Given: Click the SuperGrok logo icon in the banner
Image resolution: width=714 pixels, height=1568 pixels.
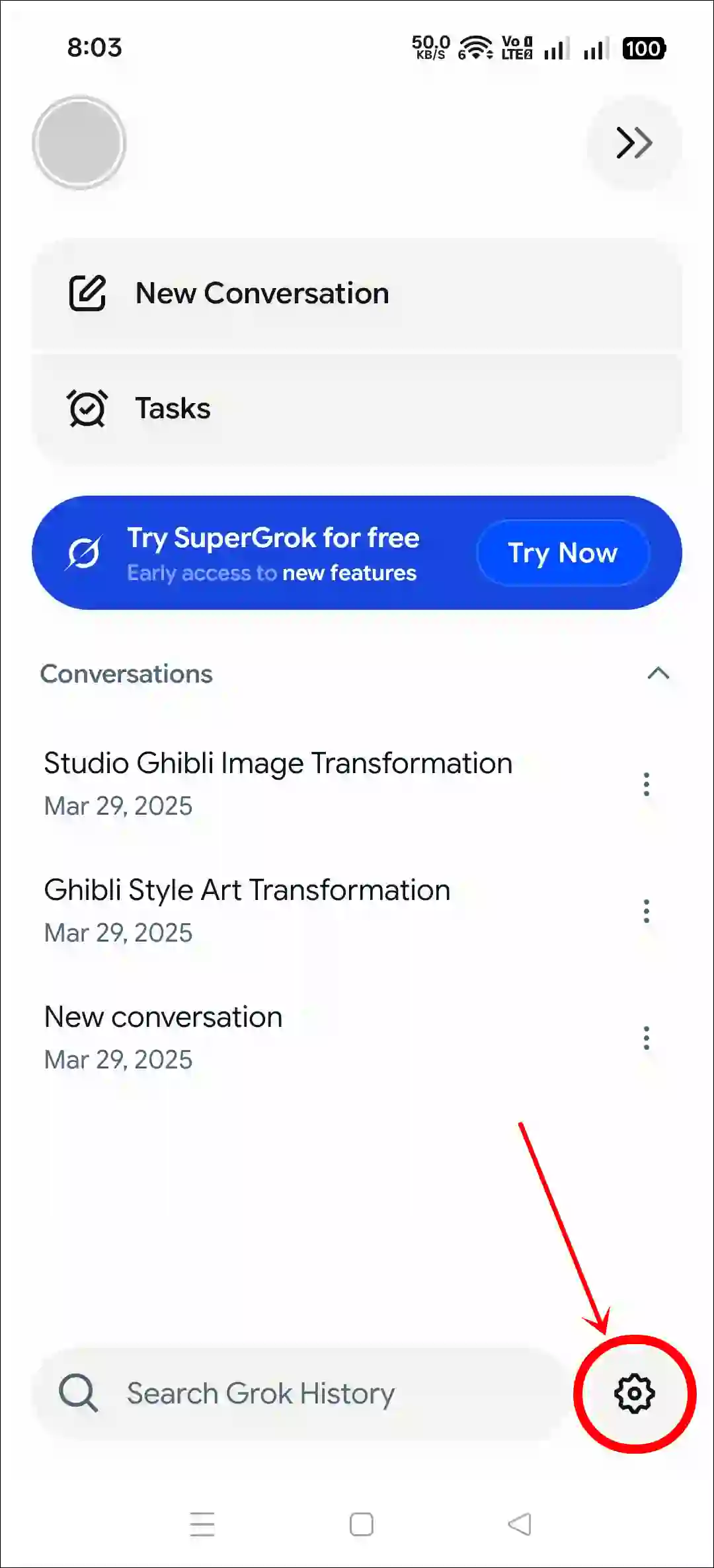Looking at the screenshot, I should coord(86,553).
